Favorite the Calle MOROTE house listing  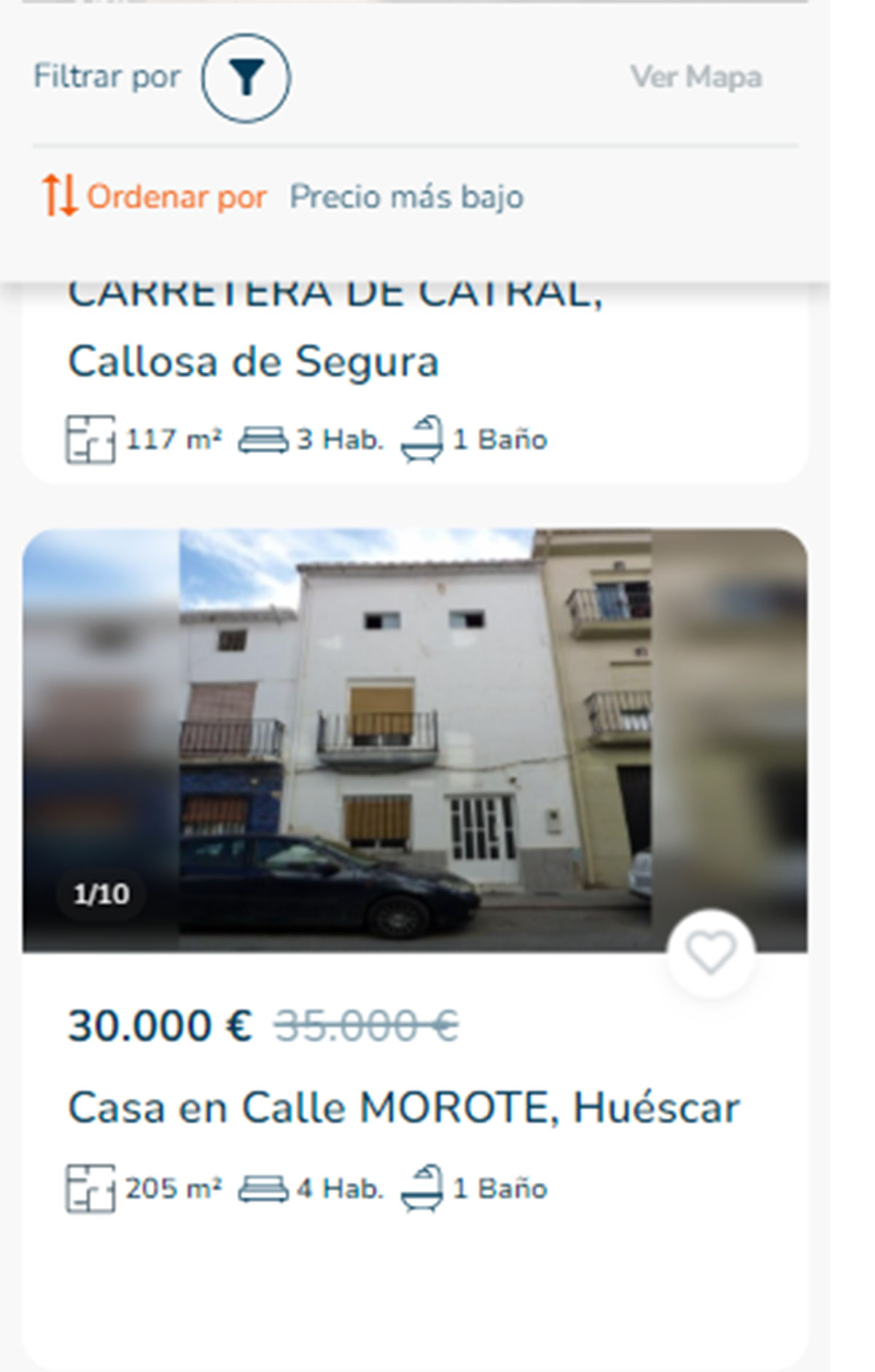(x=711, y=953)
